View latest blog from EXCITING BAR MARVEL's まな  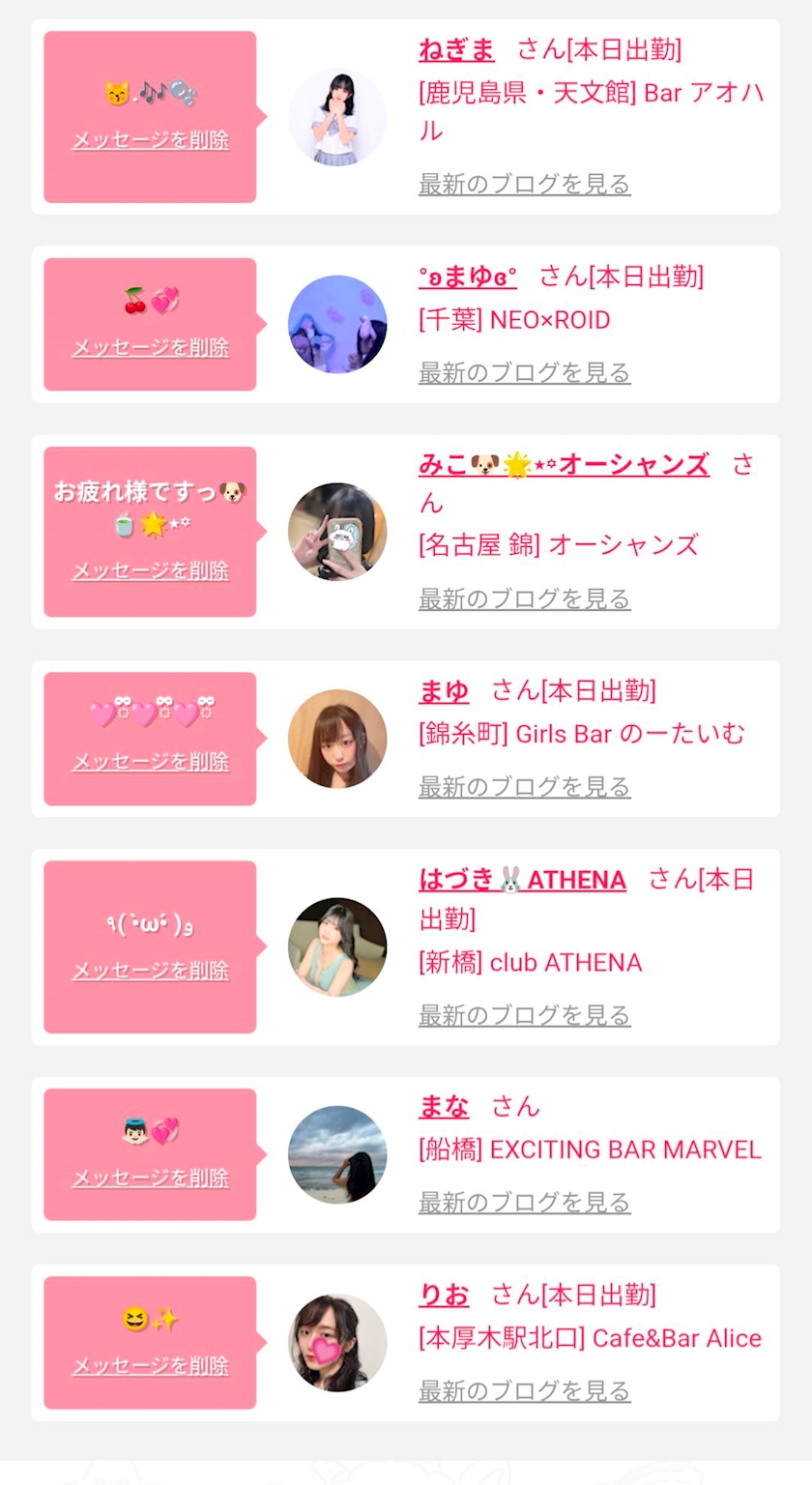(x=525, y=1202)
